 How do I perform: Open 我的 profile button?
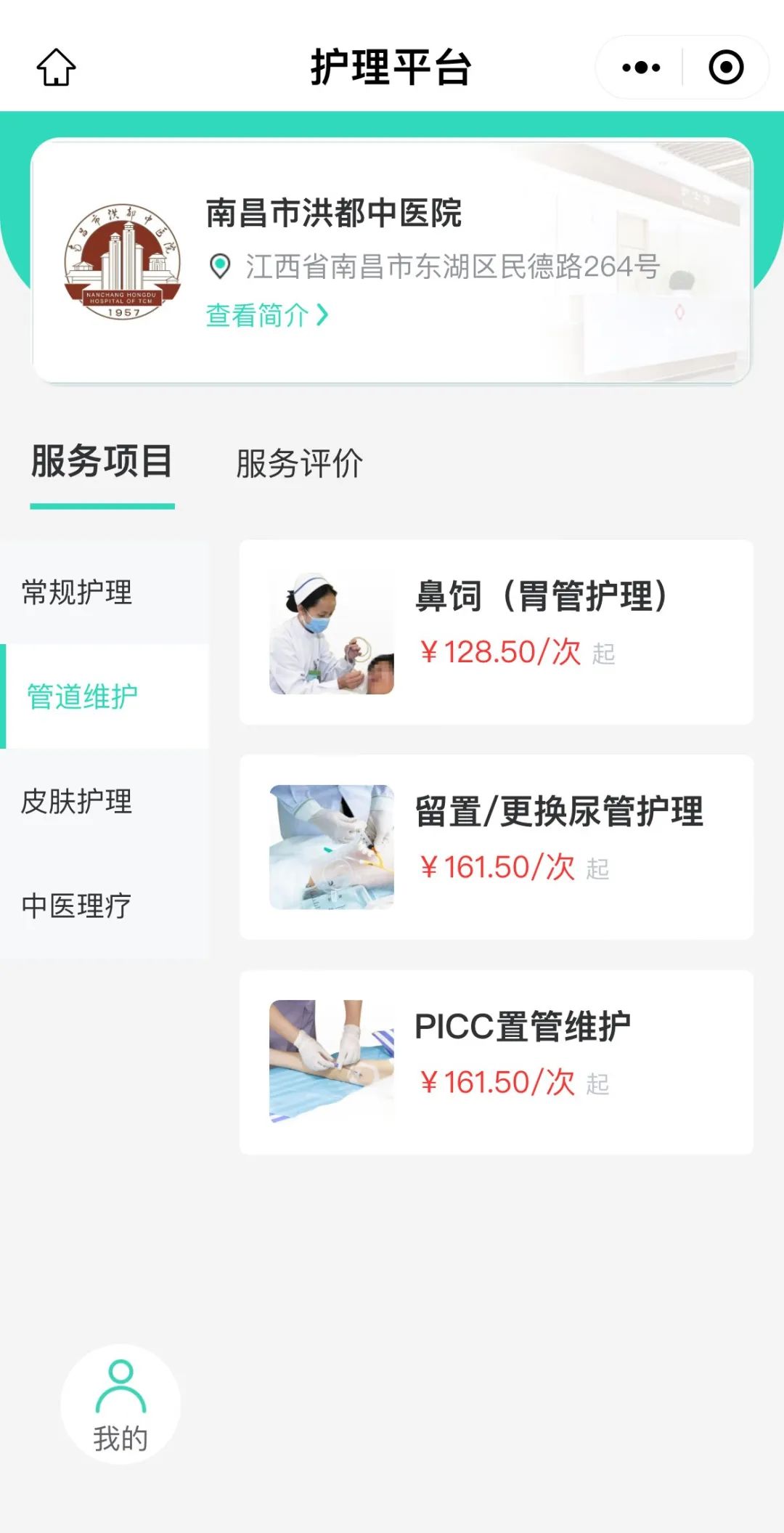[x=121, y=1404]
